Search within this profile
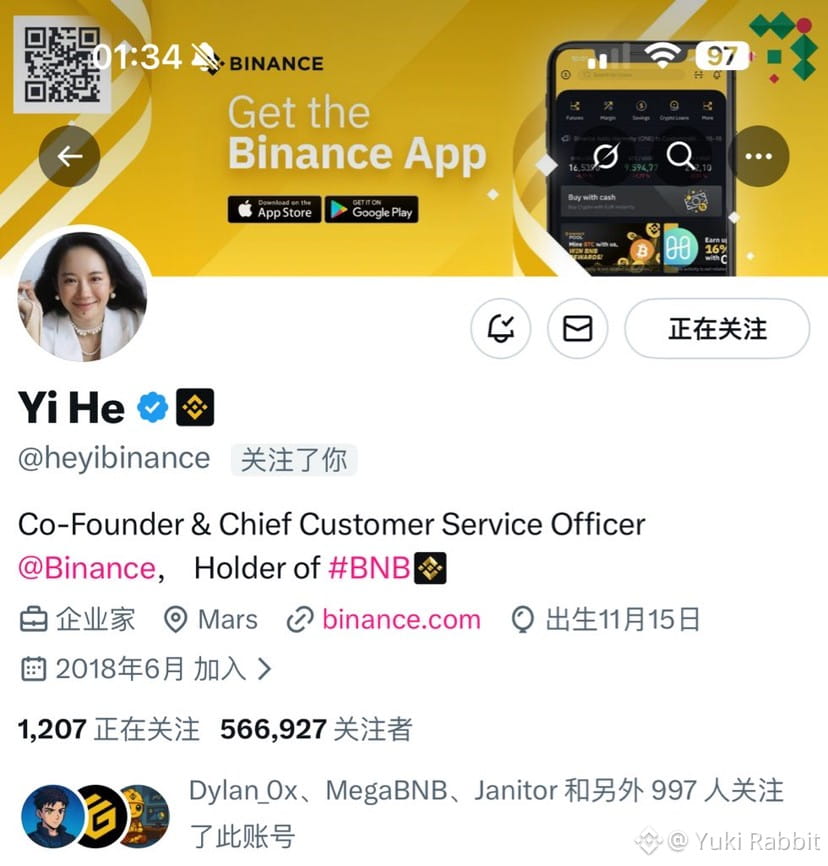 click(x=681, y=156)
